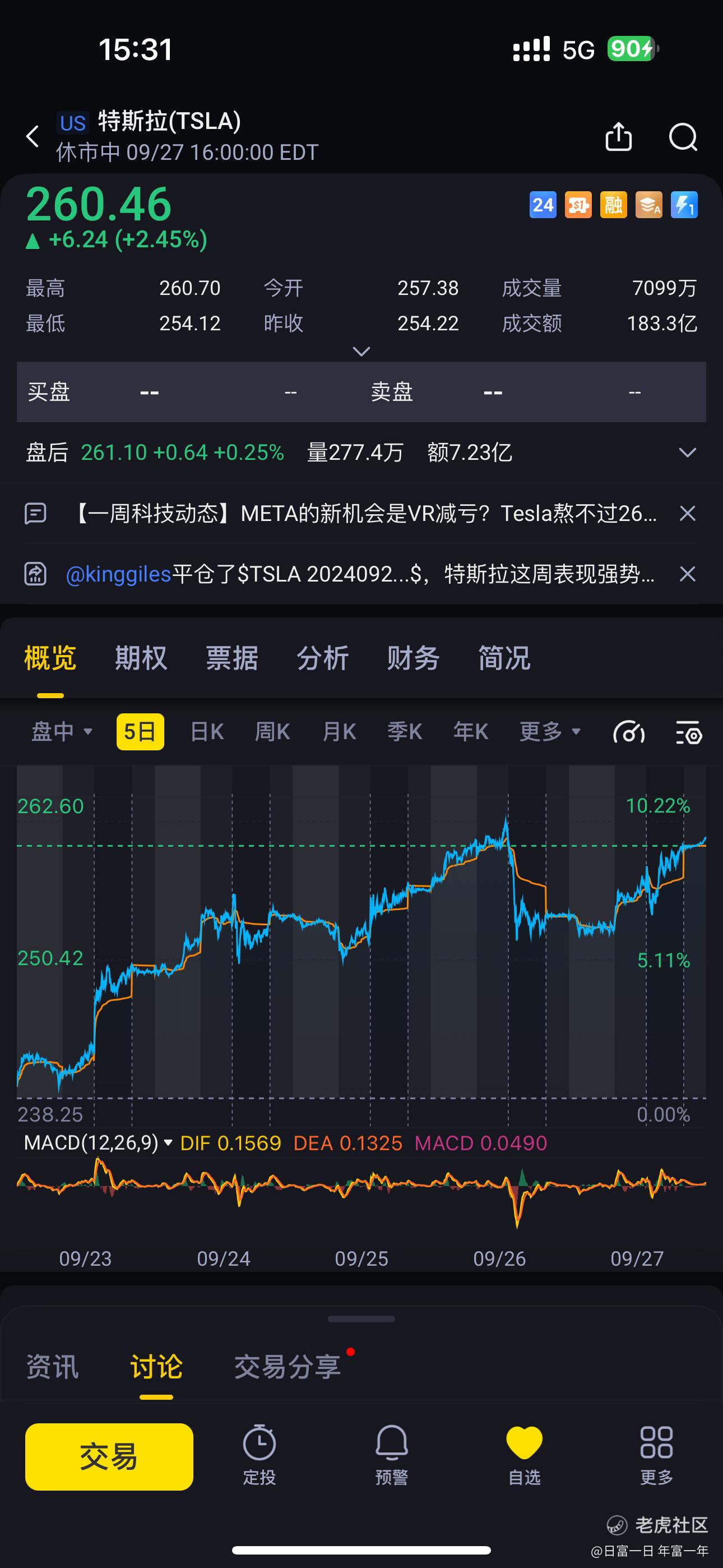Close the @kinggiles post banner

[x=687, y=573]
